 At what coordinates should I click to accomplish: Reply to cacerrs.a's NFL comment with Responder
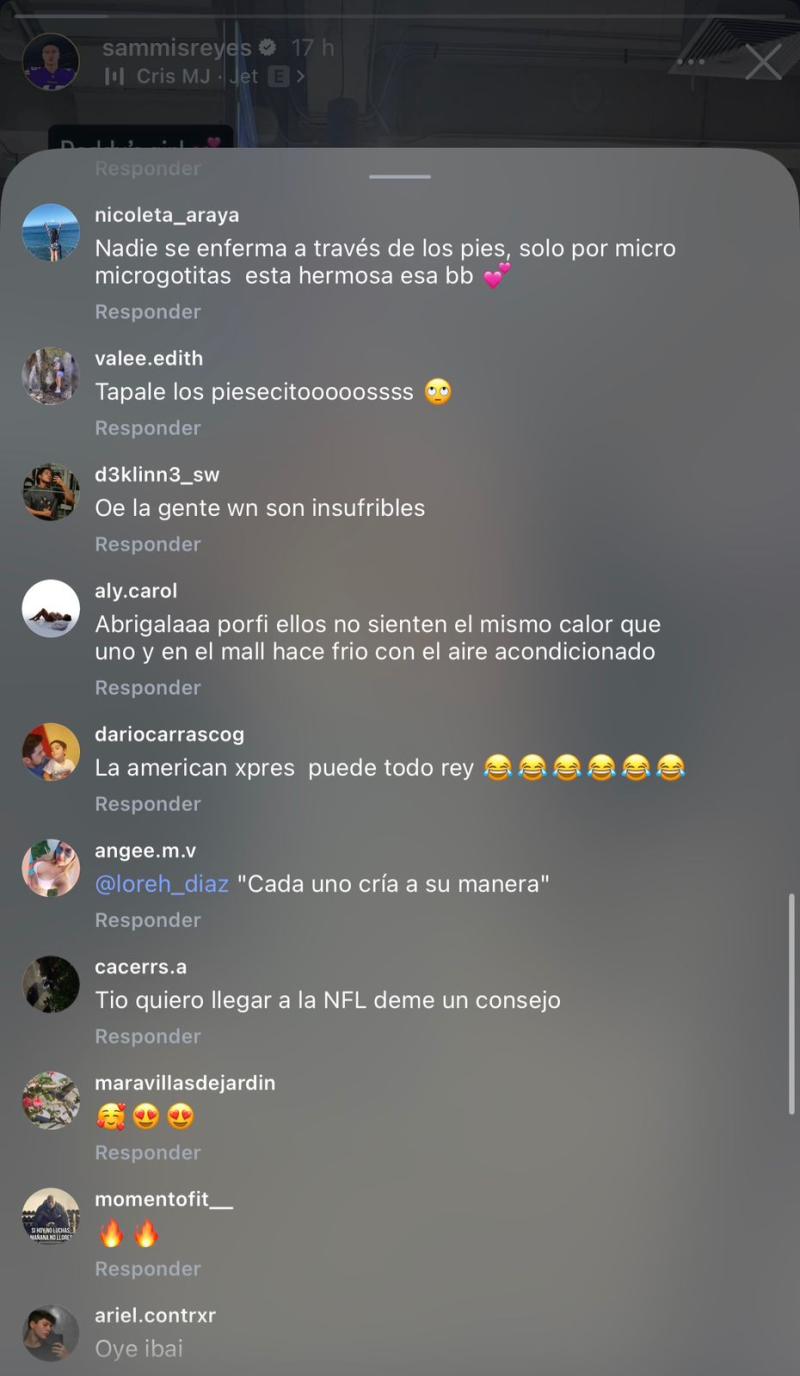click(147, 1036)
